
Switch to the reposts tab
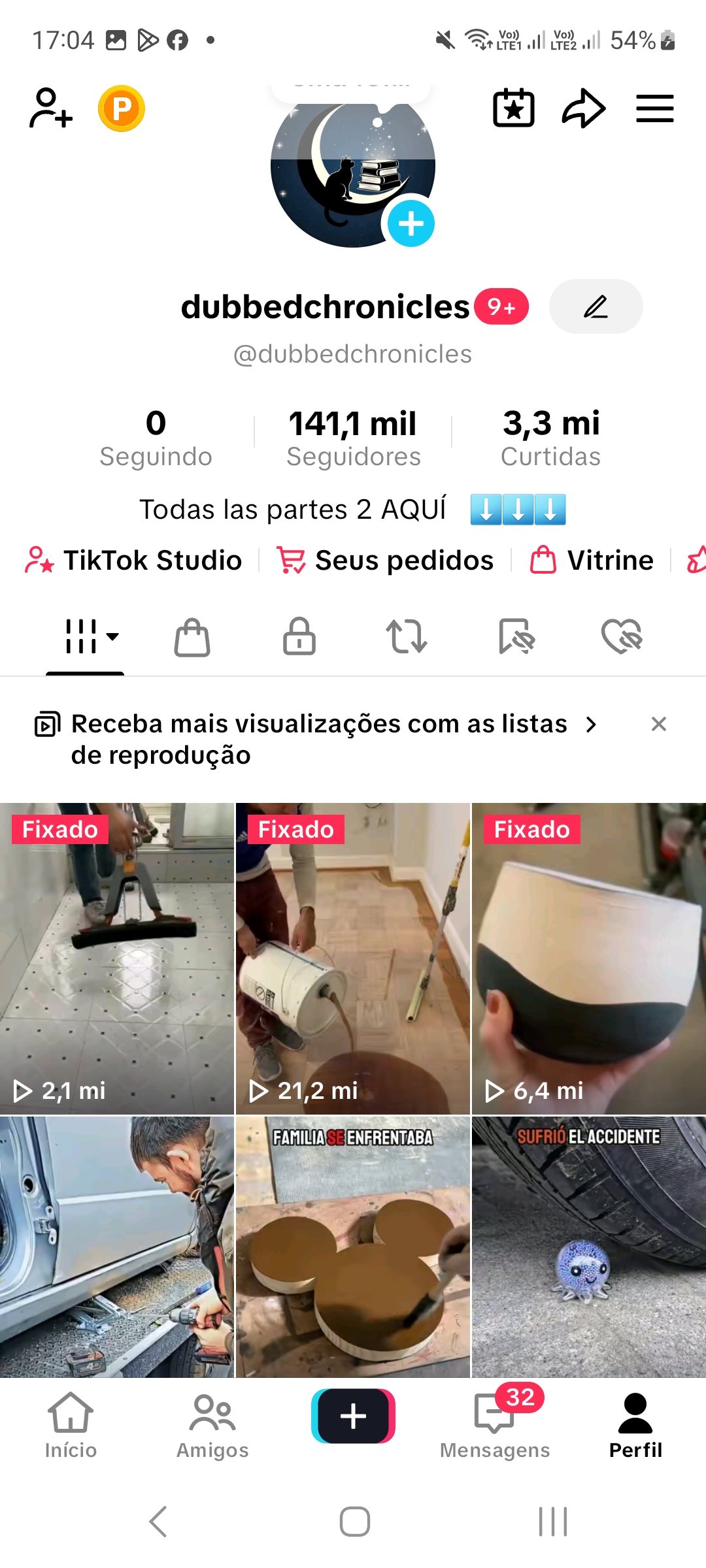pos(406,636)
